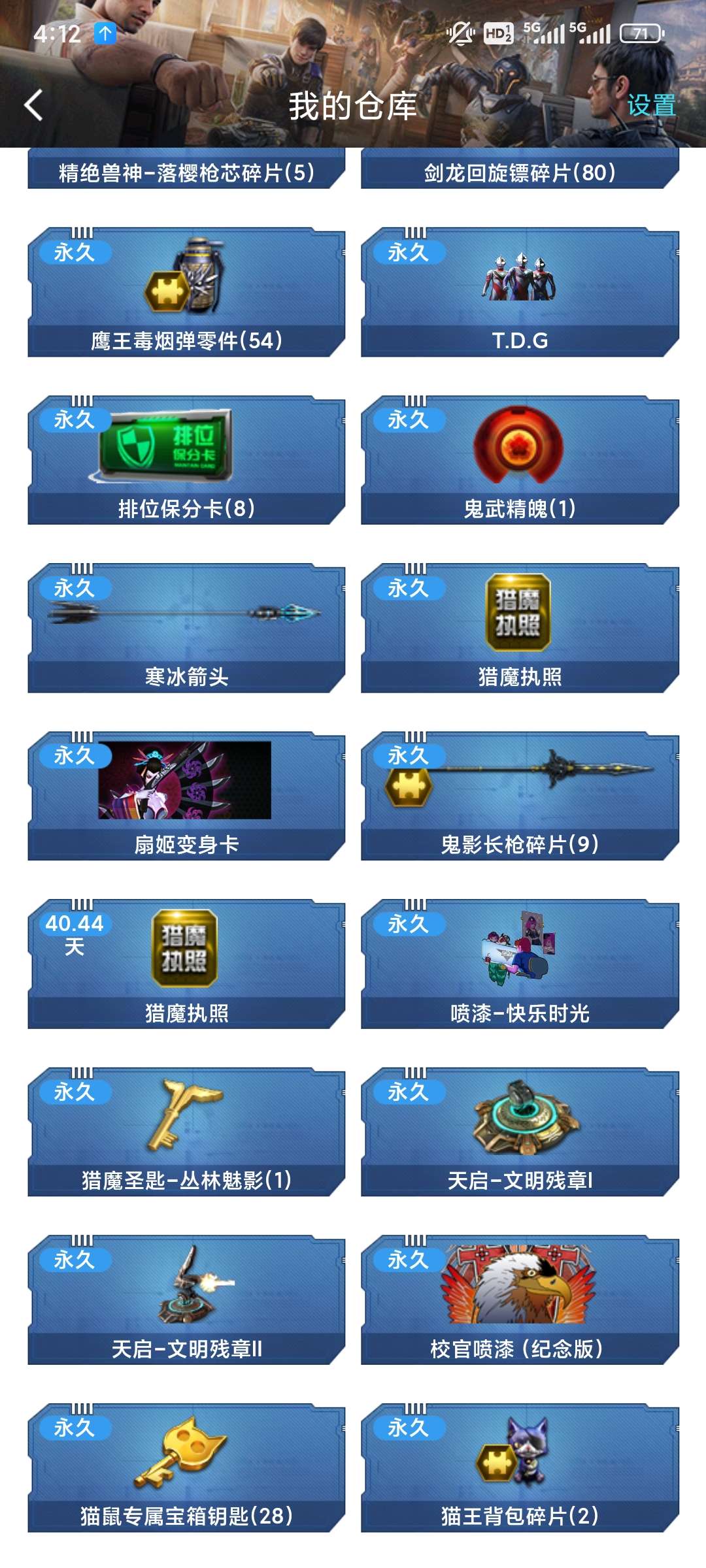This screenshot has width=706, height=1568.
Task: Open the 寒冰箭头 weapon card
Action: [x=186, y=628]
